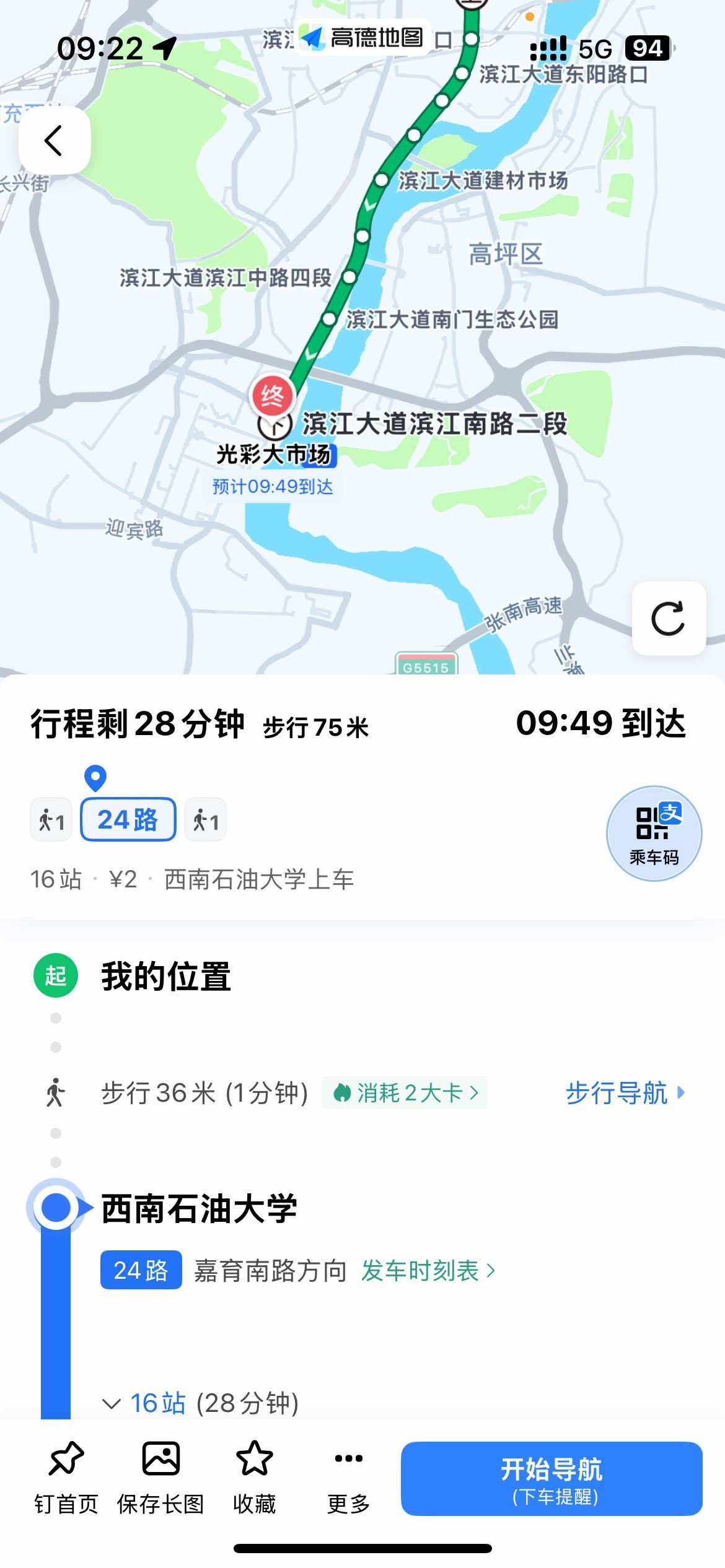725x1568 pixels.
Task: Pin this route with 钉首页
Action: (x=66, y=1478)
